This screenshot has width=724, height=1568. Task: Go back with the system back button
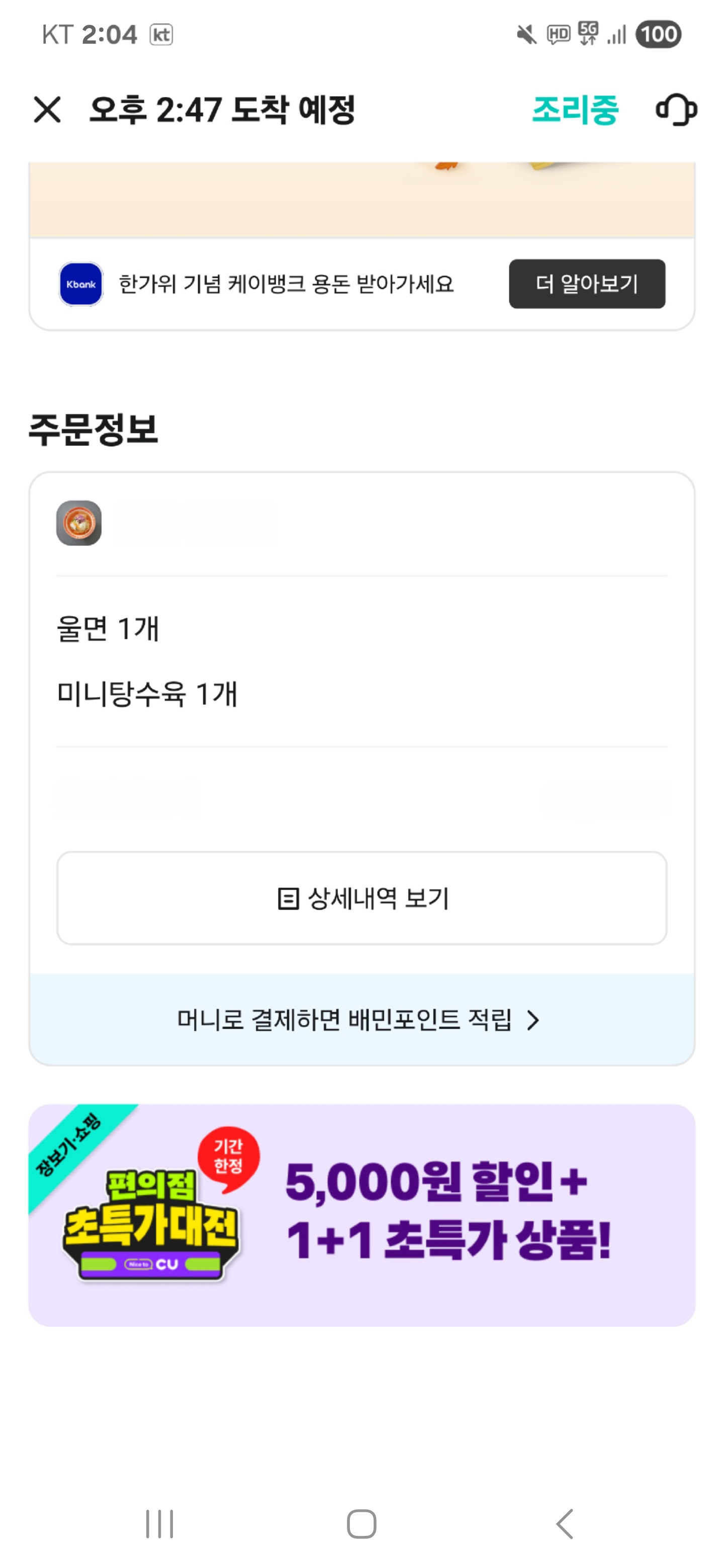coord(565,1524)
